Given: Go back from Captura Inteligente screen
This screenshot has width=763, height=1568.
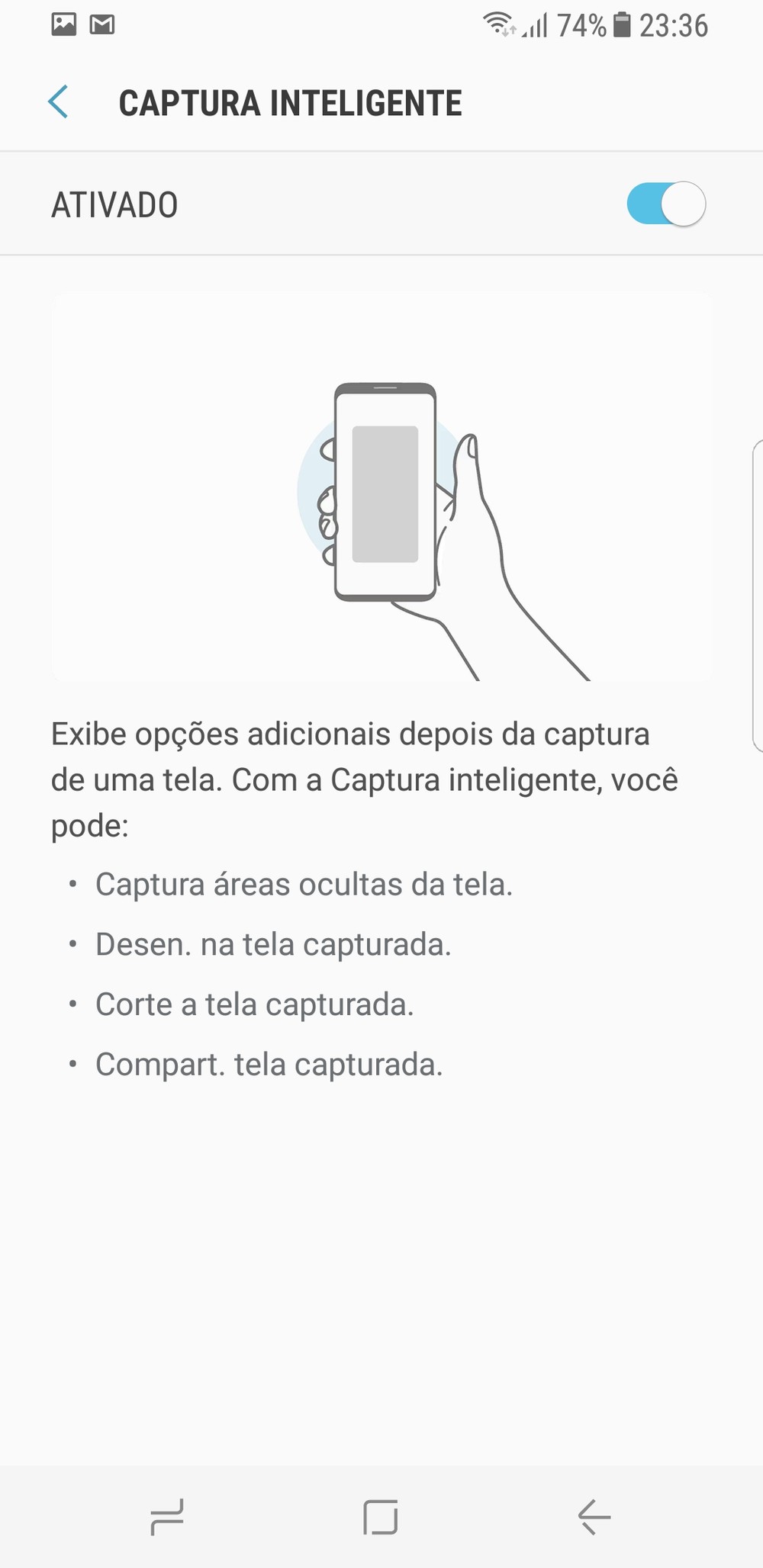Looking at the screenshot, I should coord(58,103).
